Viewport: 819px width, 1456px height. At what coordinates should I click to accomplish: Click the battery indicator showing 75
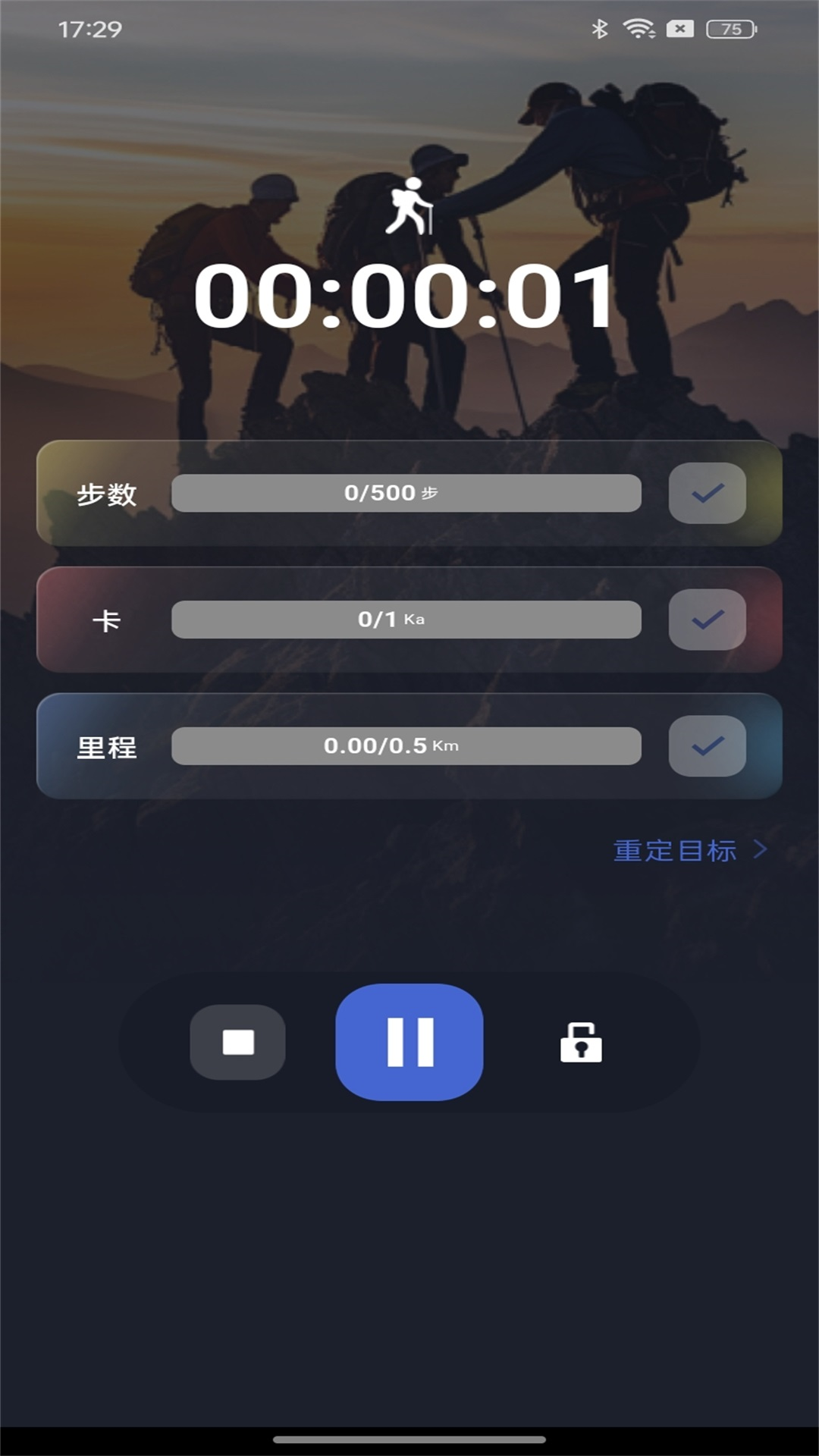(730, 29)
